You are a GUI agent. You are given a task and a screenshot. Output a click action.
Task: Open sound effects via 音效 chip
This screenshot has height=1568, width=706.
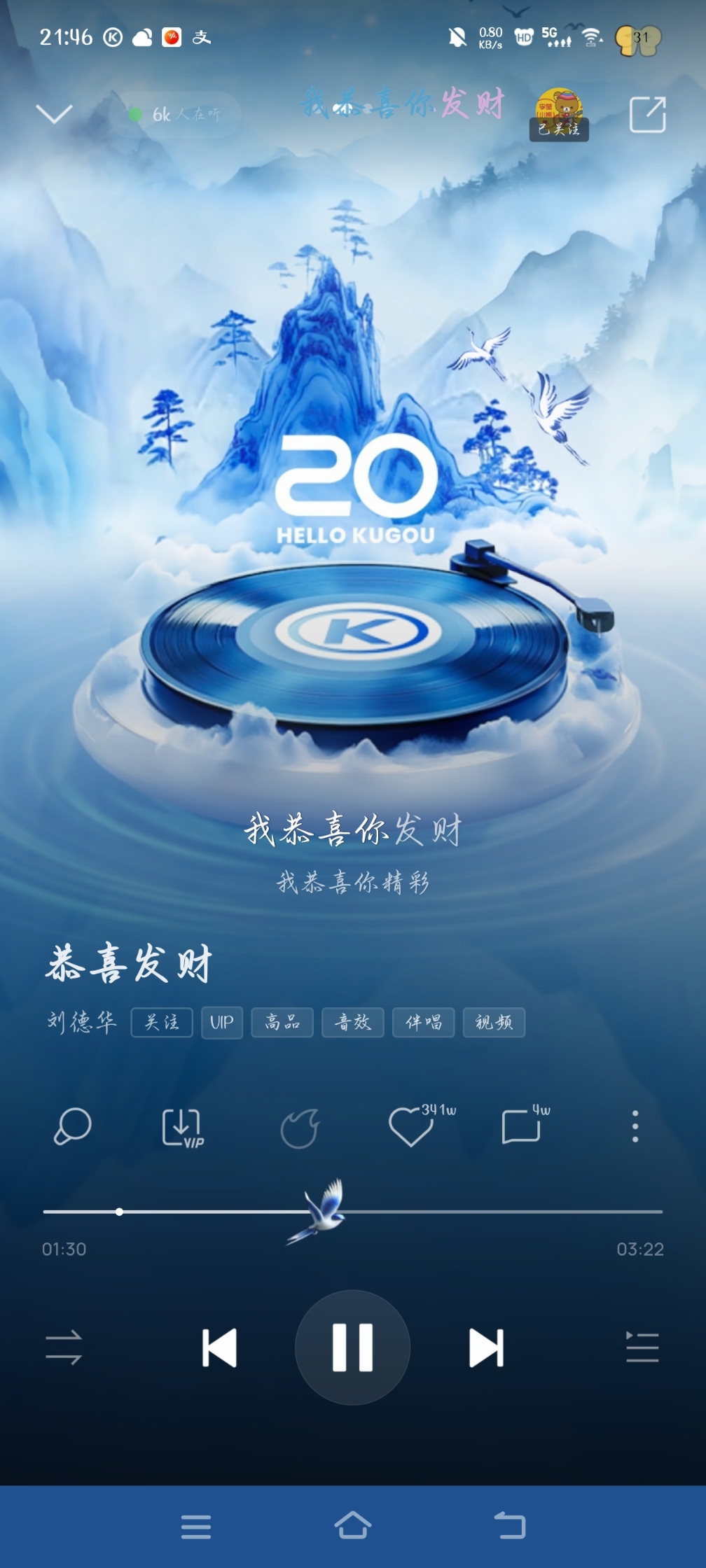click(353, 1023)
